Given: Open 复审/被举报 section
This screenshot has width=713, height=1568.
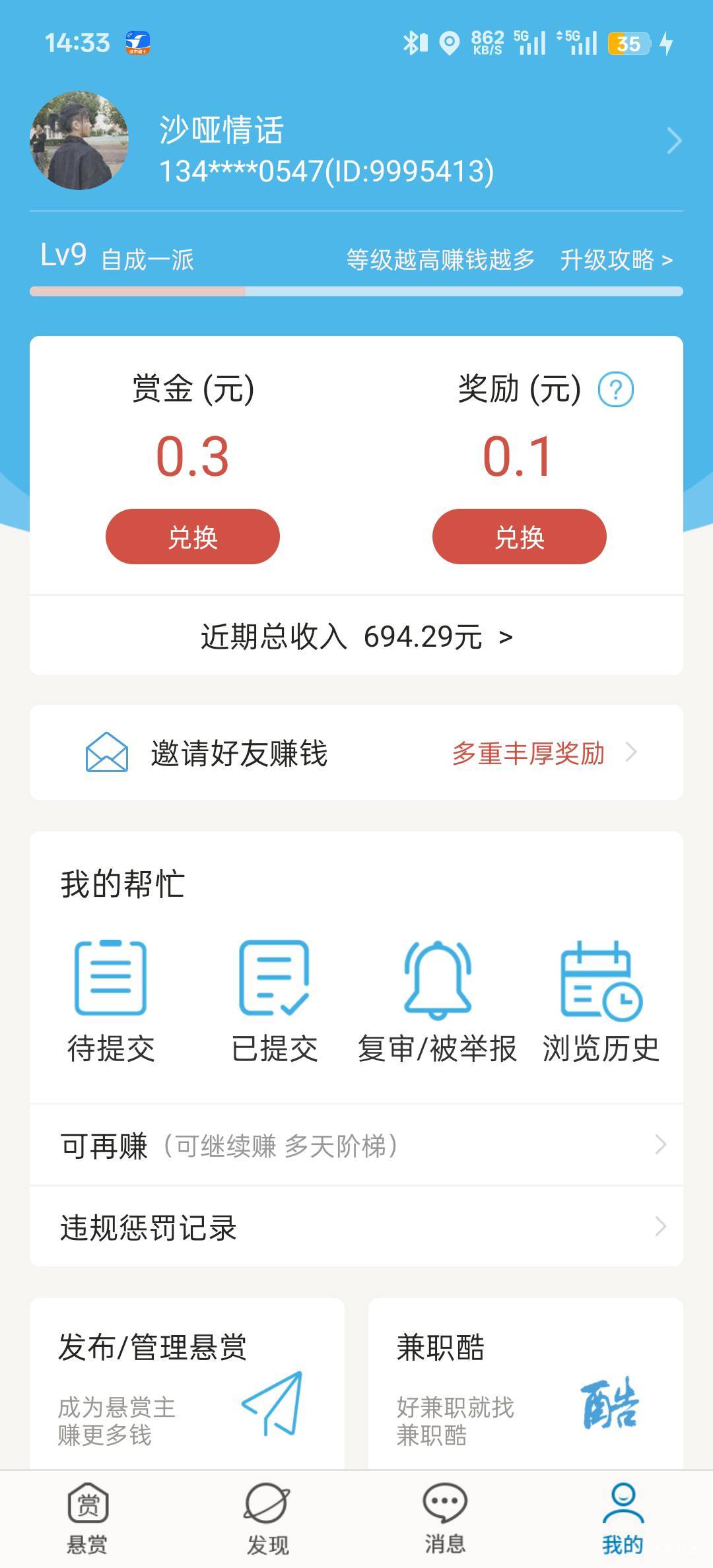Looking at the screenshot, I should pyautogui.click(x=437, y=1001).
